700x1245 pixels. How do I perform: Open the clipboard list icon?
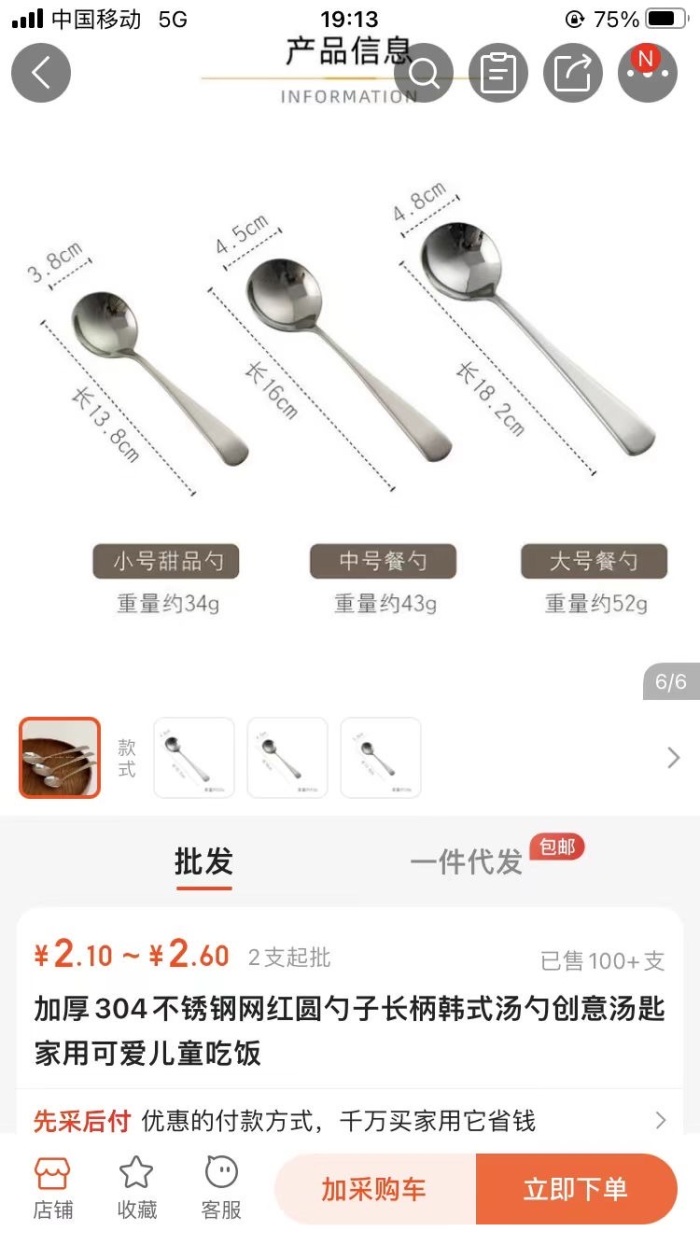coord(498,73)
